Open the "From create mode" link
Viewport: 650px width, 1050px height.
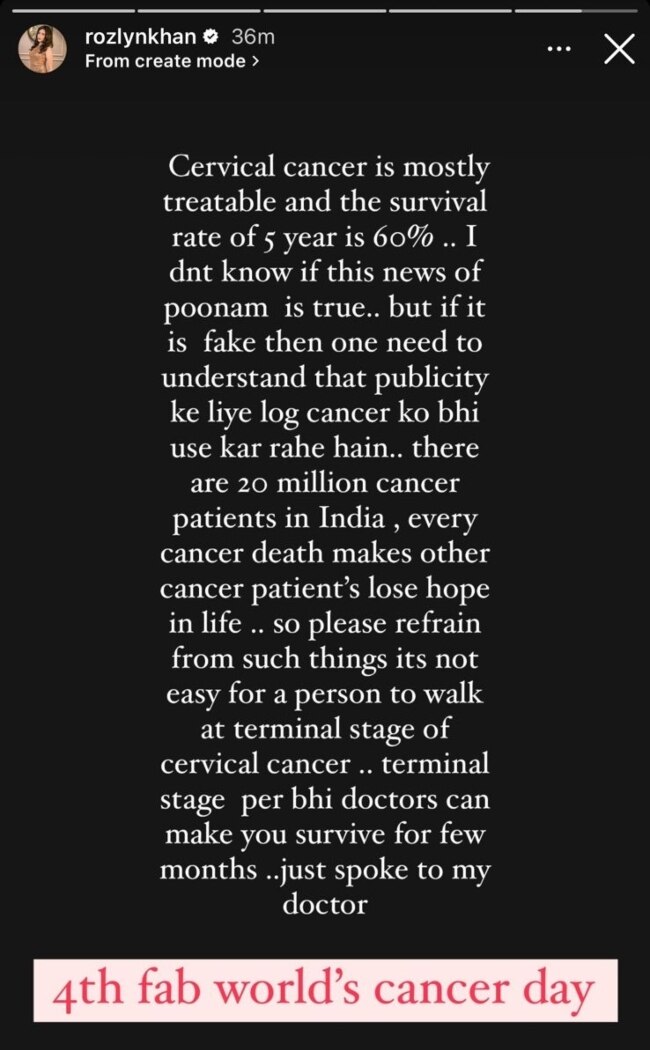coord(172,61)
